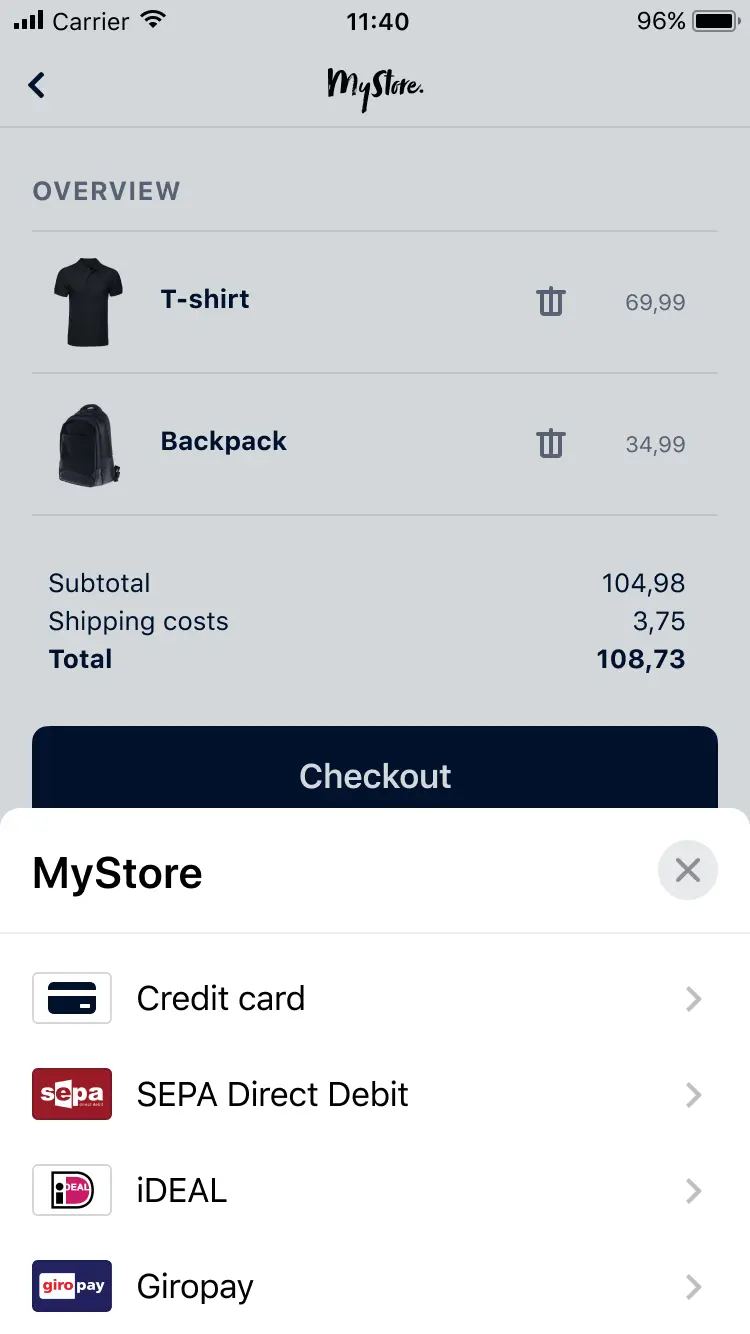Viewport: 750px width, 1334px height.
Task: Tap the SEPA Direct Debit logo
Action: click(x=71, y=1094)
